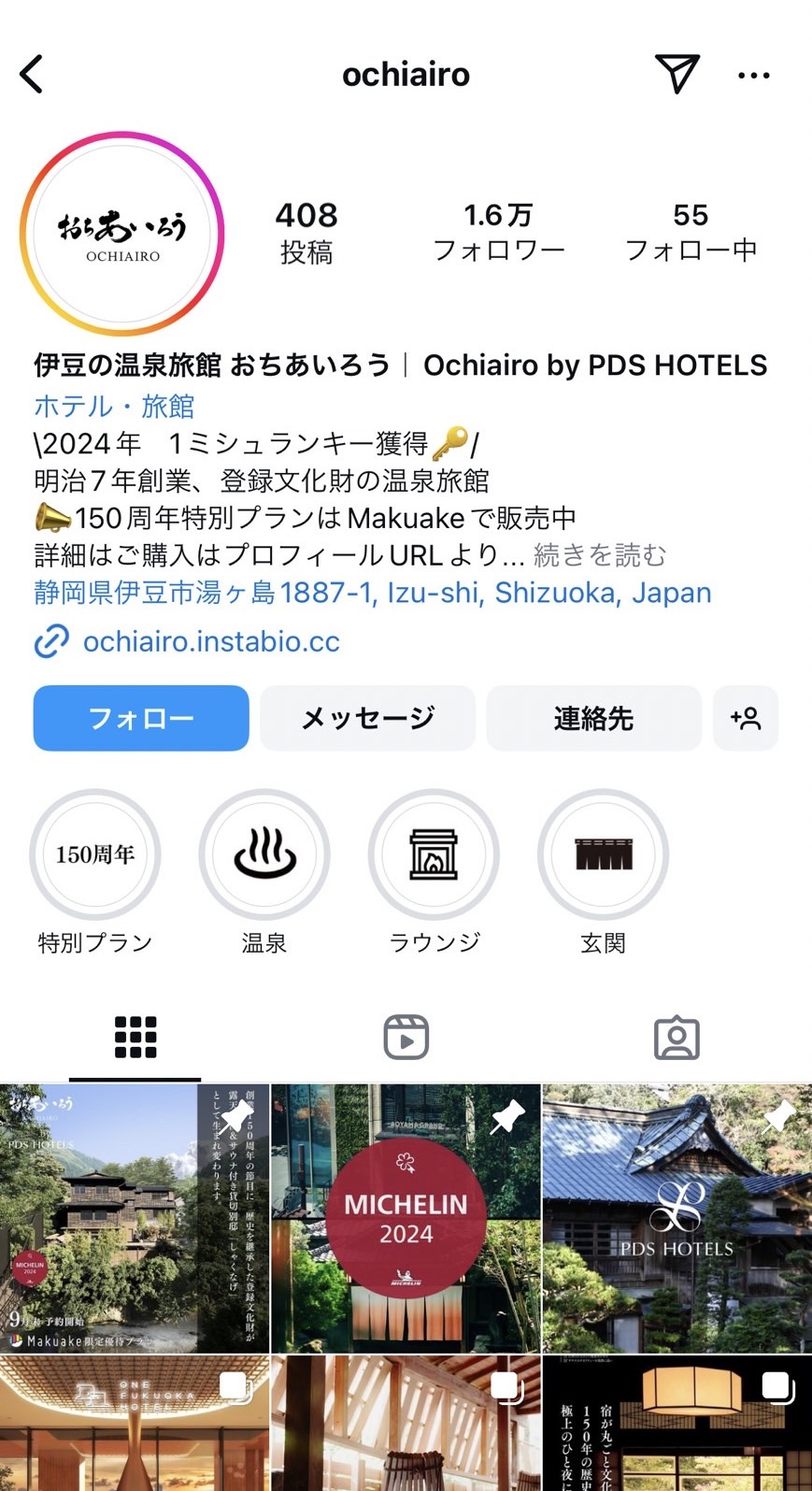
Task: Expand the bio with 続きを読む
Action: coord(600,555)
